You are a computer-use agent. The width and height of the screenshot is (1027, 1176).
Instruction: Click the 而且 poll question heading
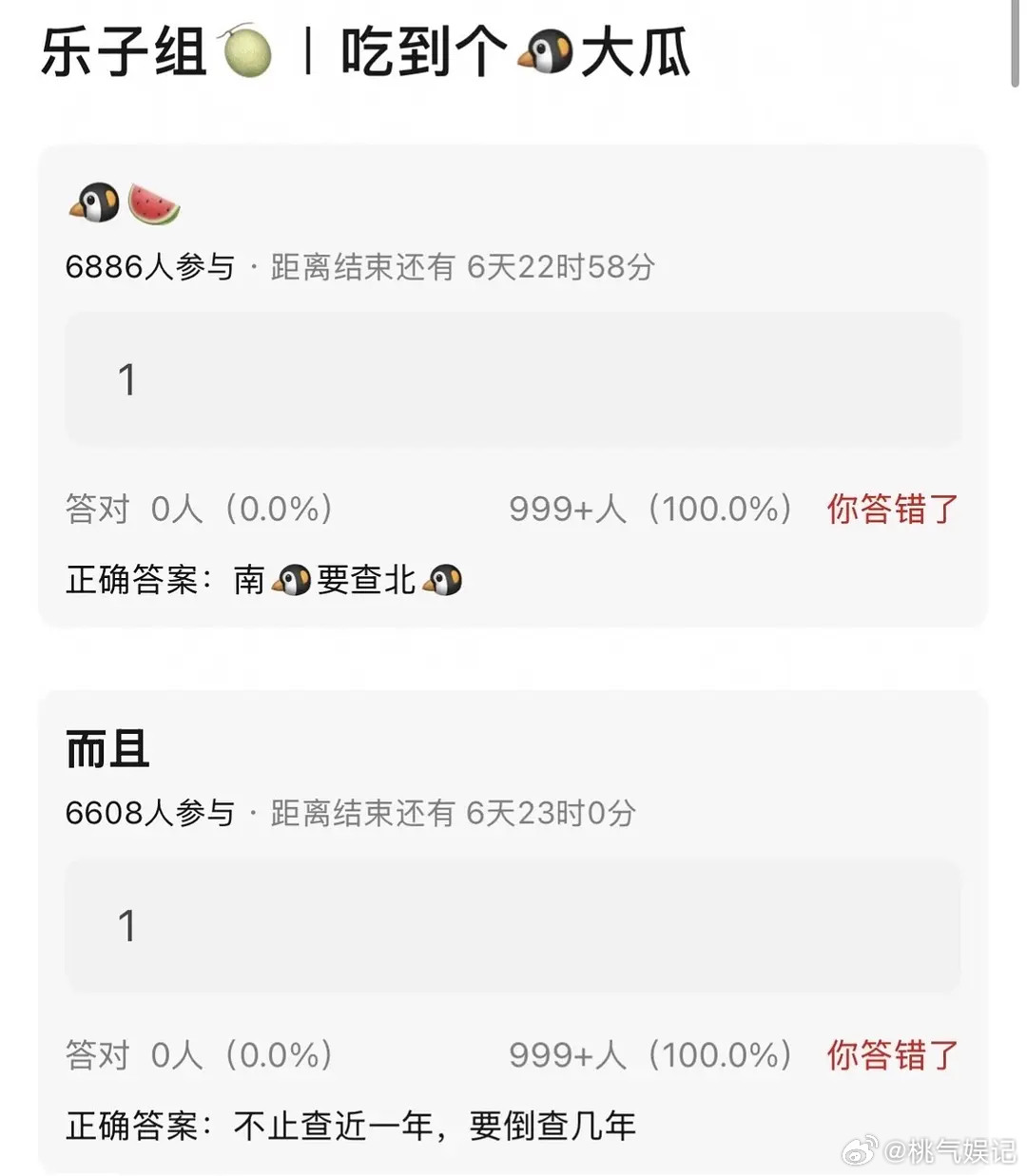point(106,749)
